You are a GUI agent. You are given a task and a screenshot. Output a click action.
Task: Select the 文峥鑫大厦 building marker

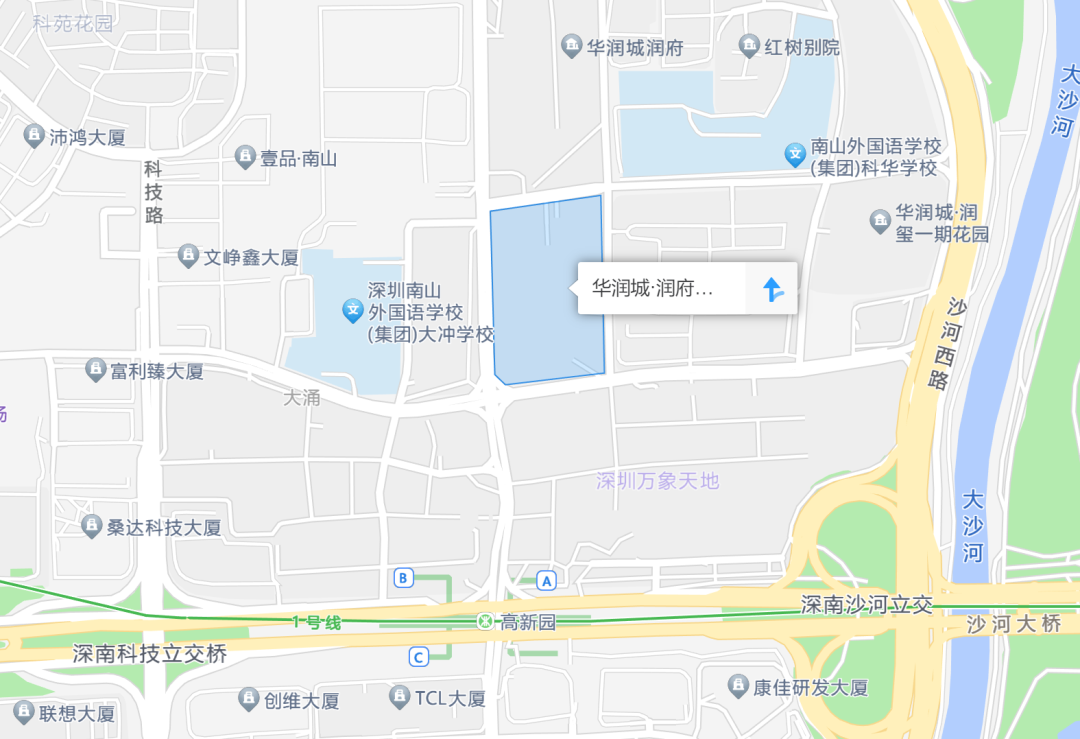pyautogui.click(x=188, y=256)
